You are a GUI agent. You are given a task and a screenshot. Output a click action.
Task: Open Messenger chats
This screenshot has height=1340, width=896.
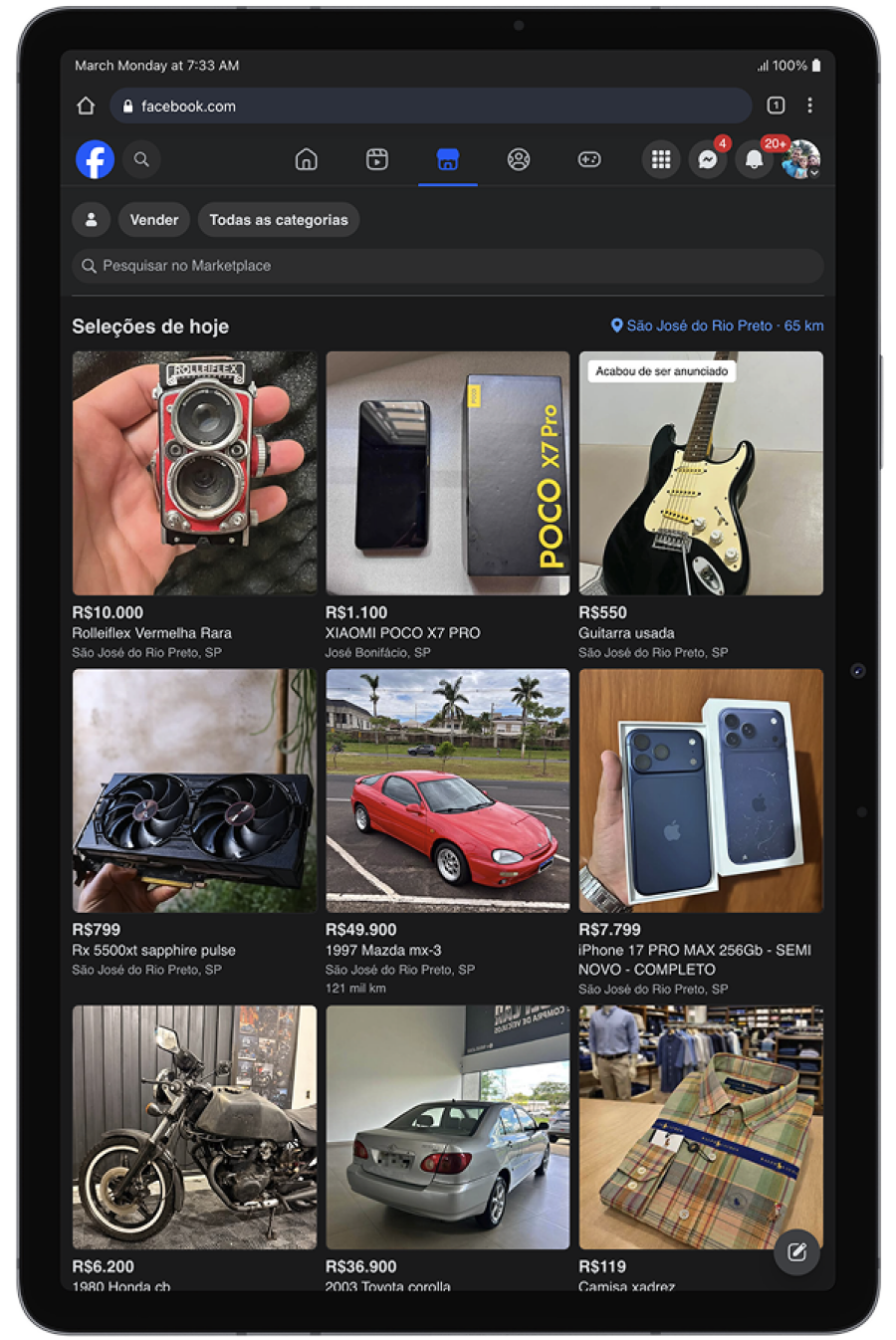pyautogui.click(x=708, y=159)
